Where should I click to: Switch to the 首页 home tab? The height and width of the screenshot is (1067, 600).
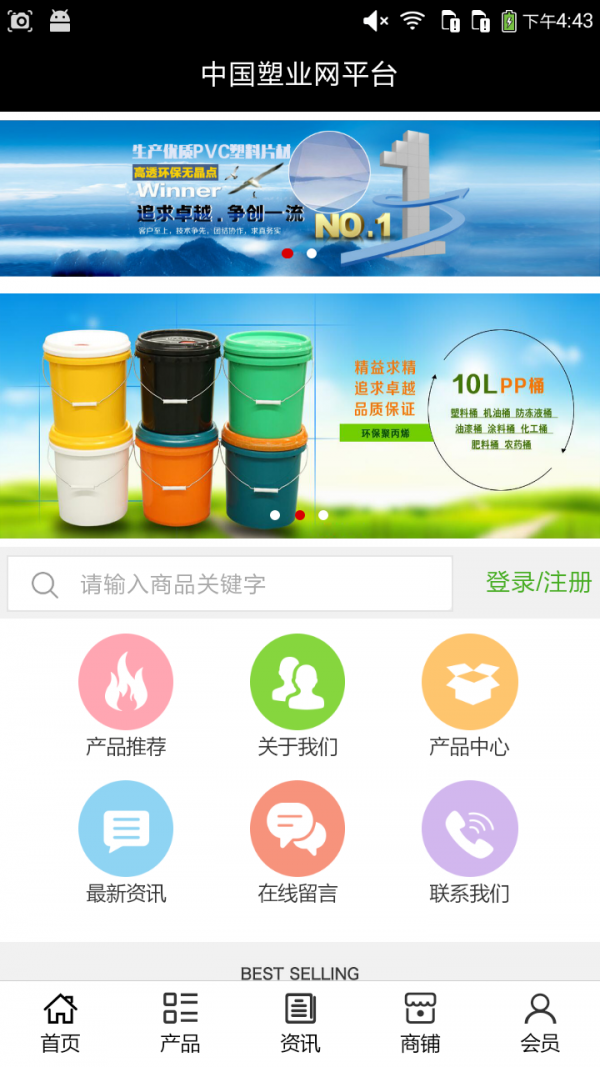tap(60, 1022)
